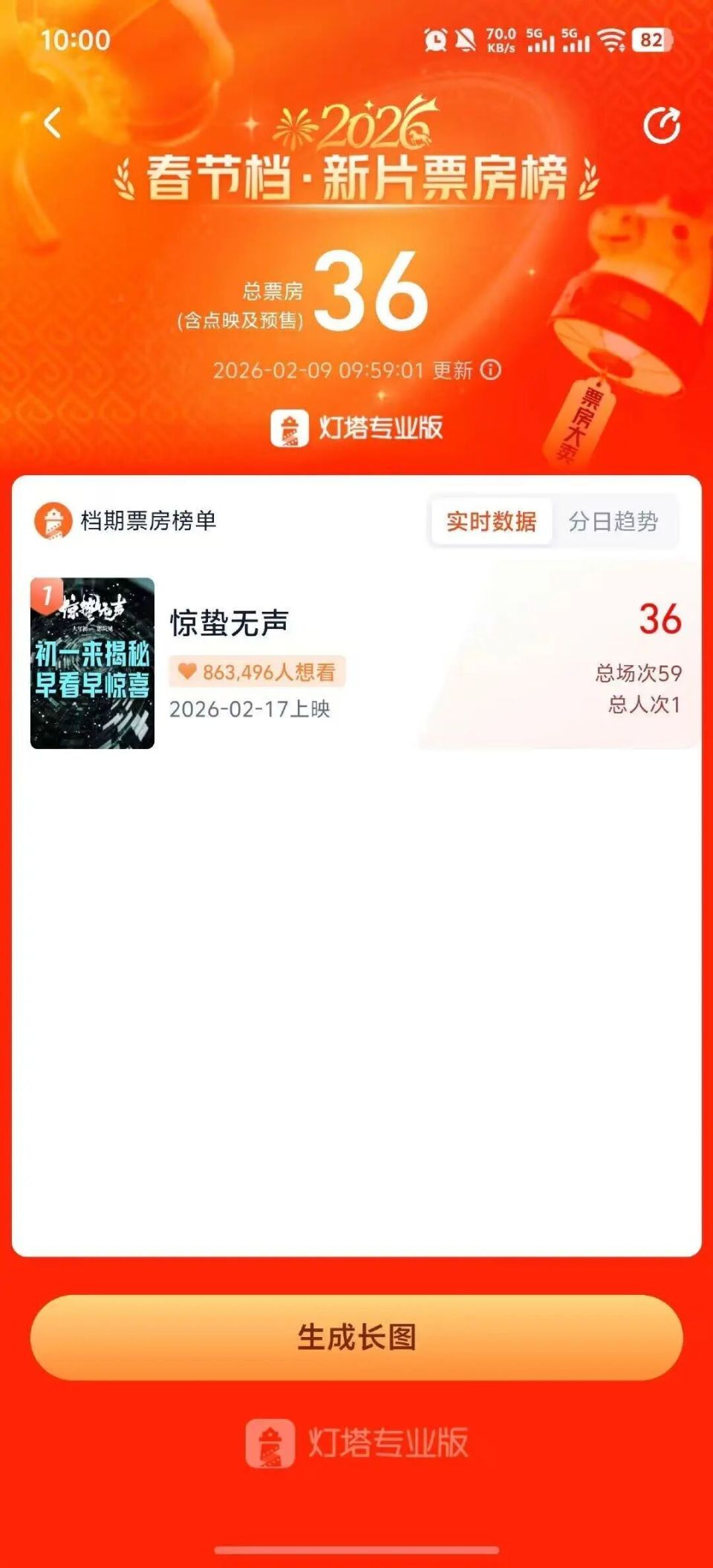Open info tooltip beside update timestamp
The width and height of the screenshot is (713, 1568).
[491, 369]
